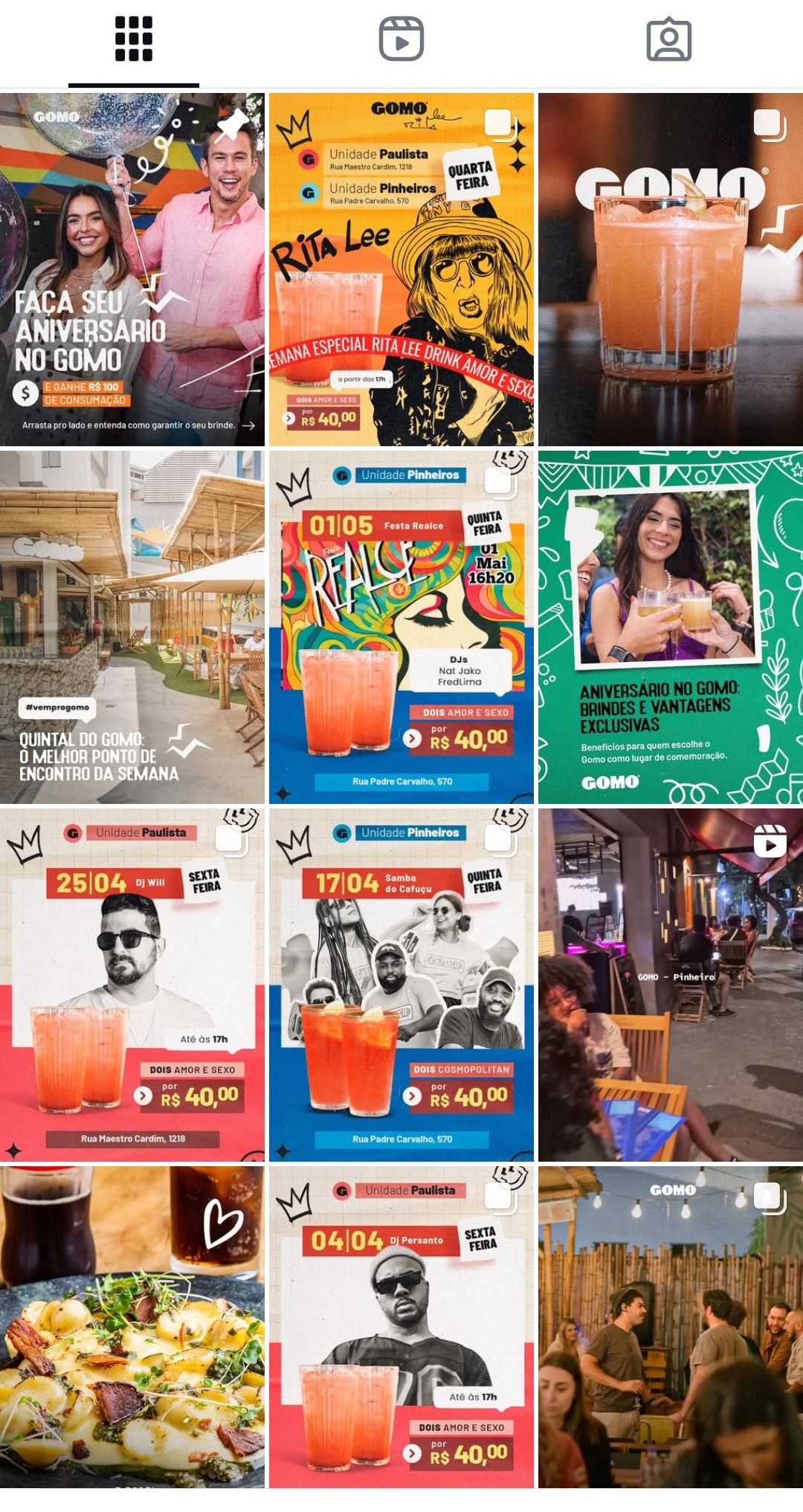803x1512 pixels.
Task: Open the 17/04 Samba do Cafuçu post
Action: click(401, 985)
